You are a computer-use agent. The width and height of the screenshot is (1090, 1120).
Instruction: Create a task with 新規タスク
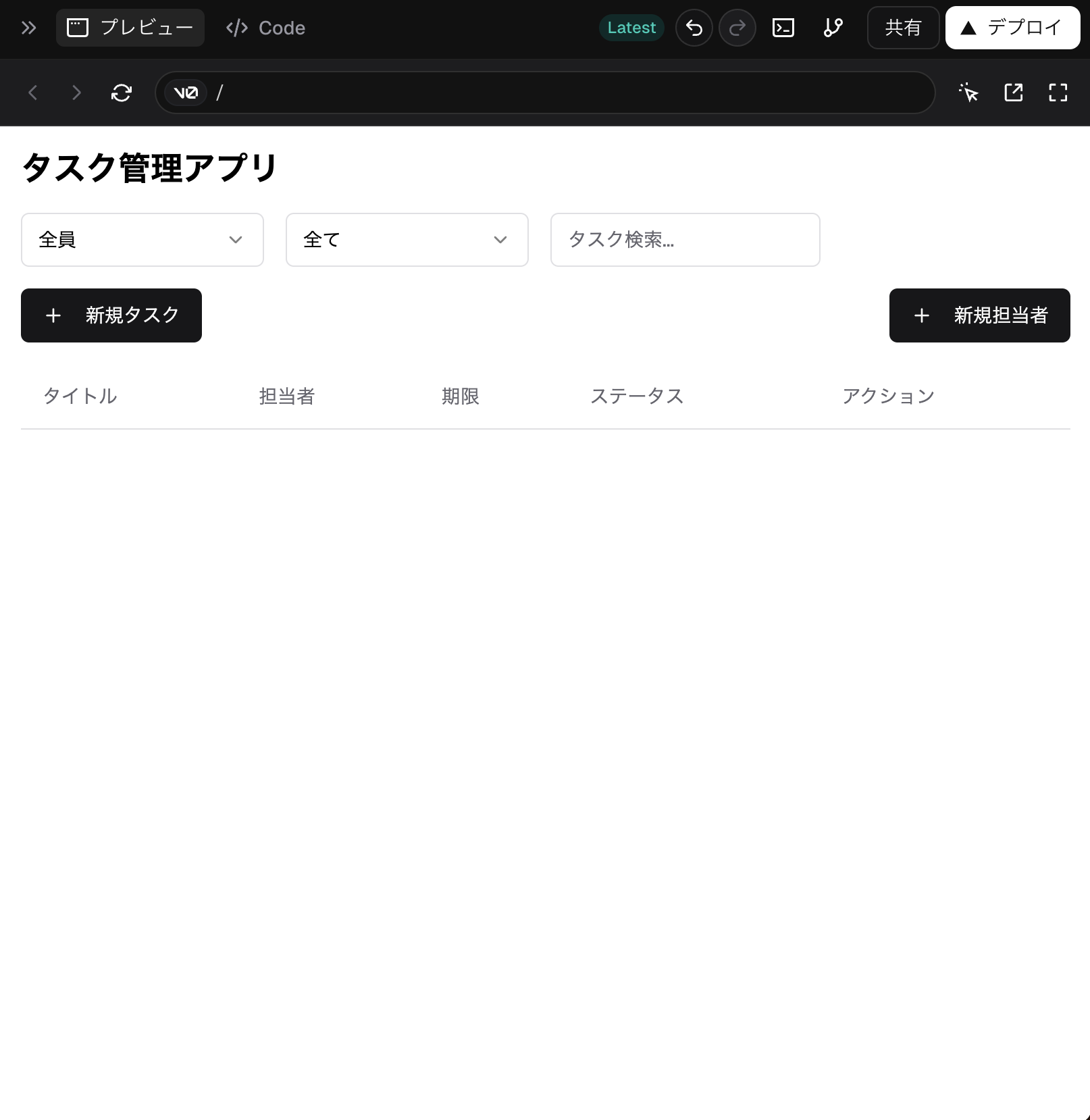pos(111,315)
